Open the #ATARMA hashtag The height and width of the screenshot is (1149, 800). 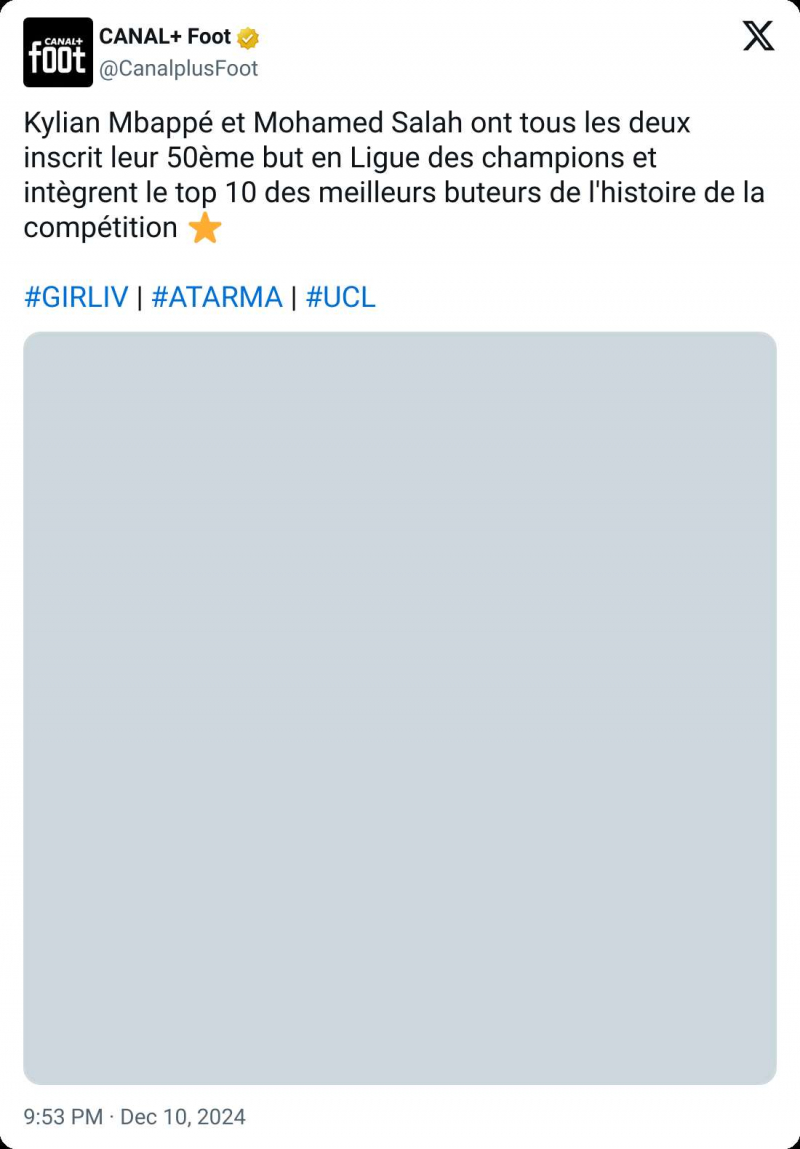tap(216, 297)
